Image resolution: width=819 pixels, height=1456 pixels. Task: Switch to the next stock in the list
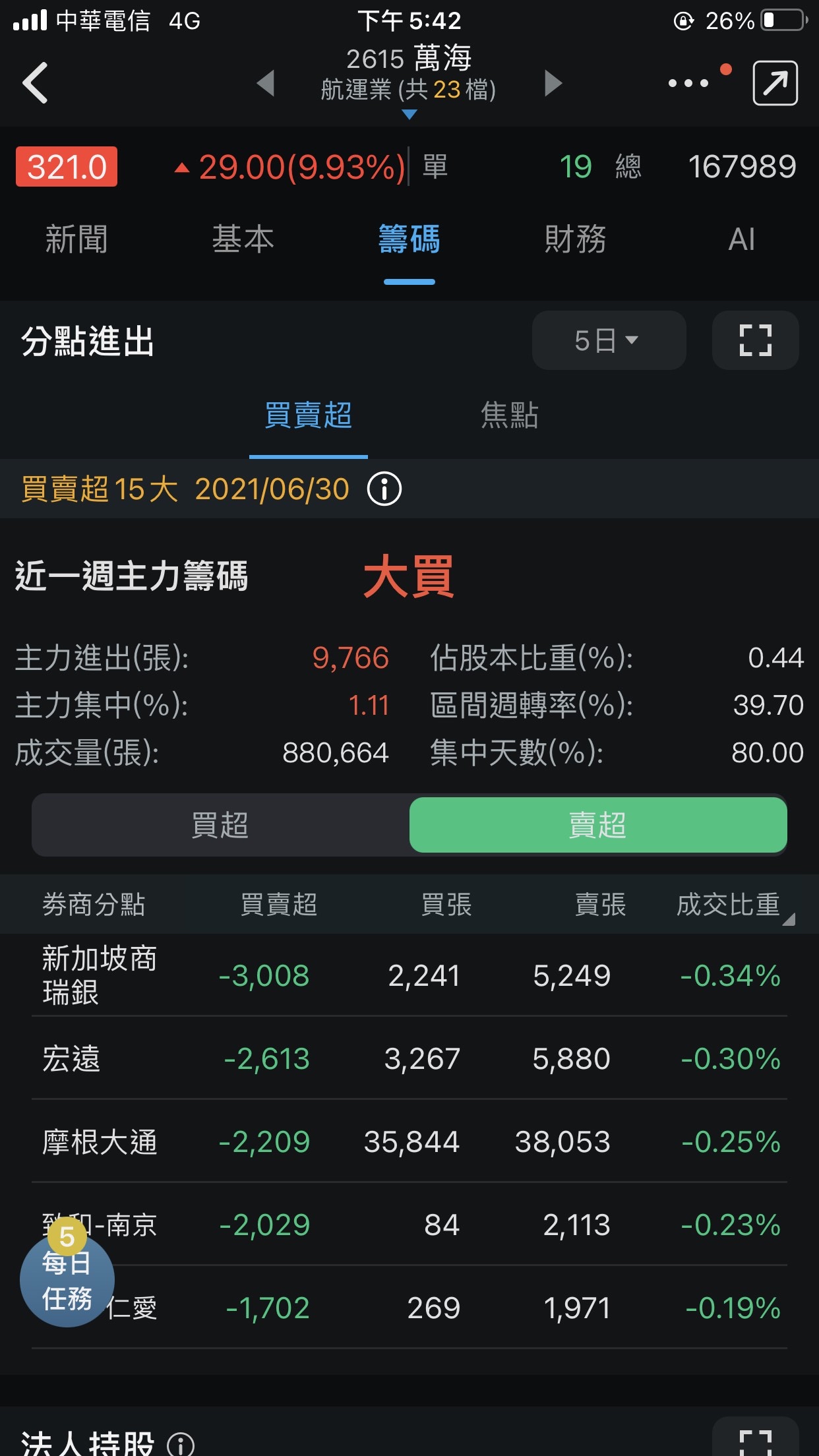pos(553,84)
